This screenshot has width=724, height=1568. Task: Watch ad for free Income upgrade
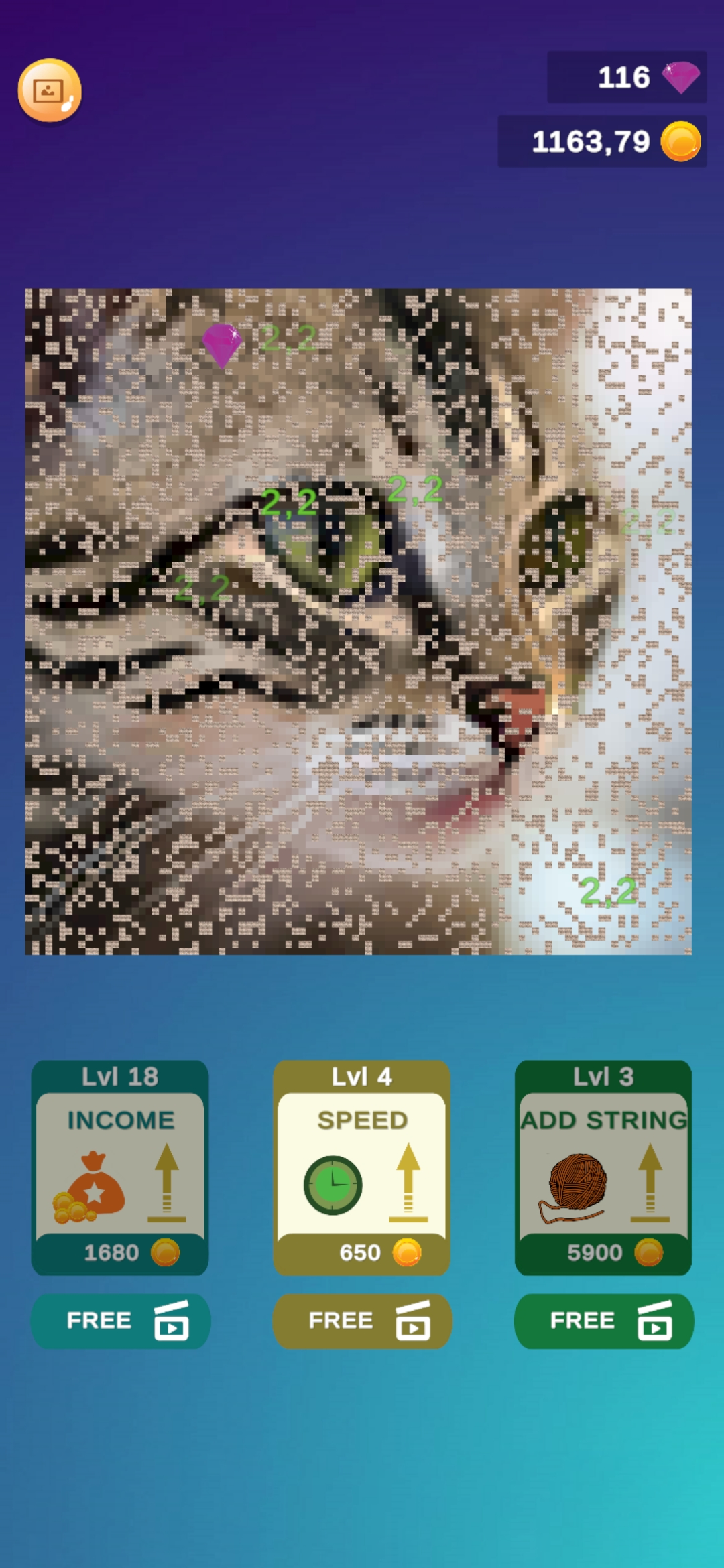(121, 1321)
